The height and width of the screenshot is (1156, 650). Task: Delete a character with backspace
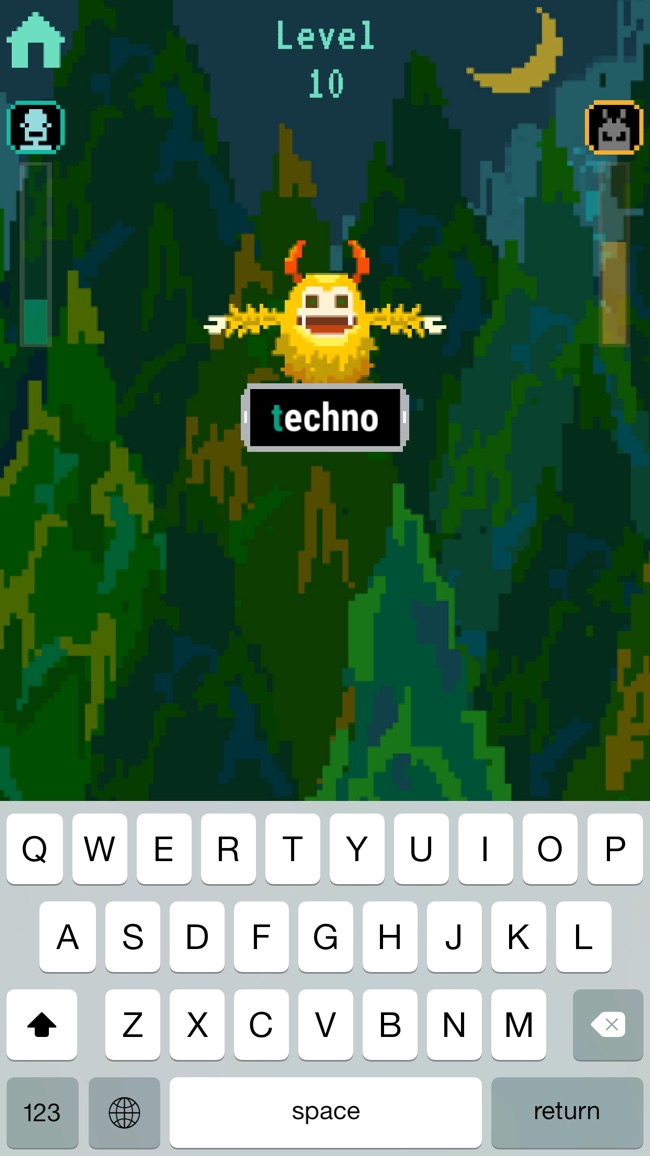607,1025
